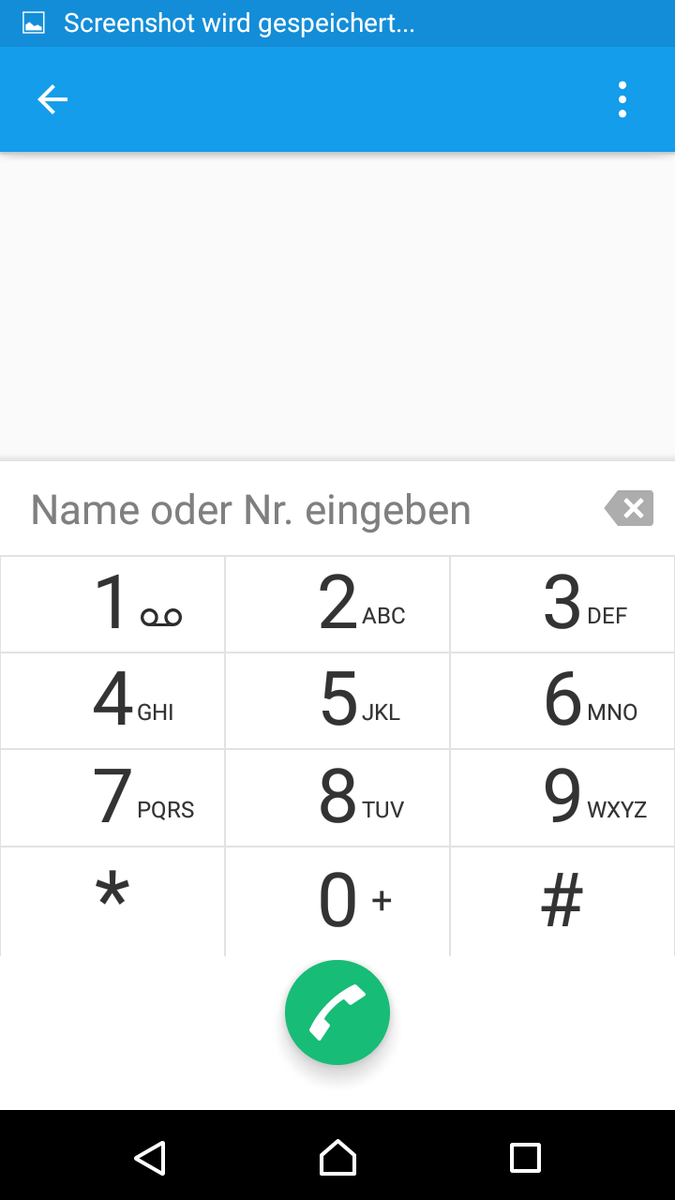Open the three-dot overflow menu
This screenshot has width=675, height=1200.
(x=622, y=100)
